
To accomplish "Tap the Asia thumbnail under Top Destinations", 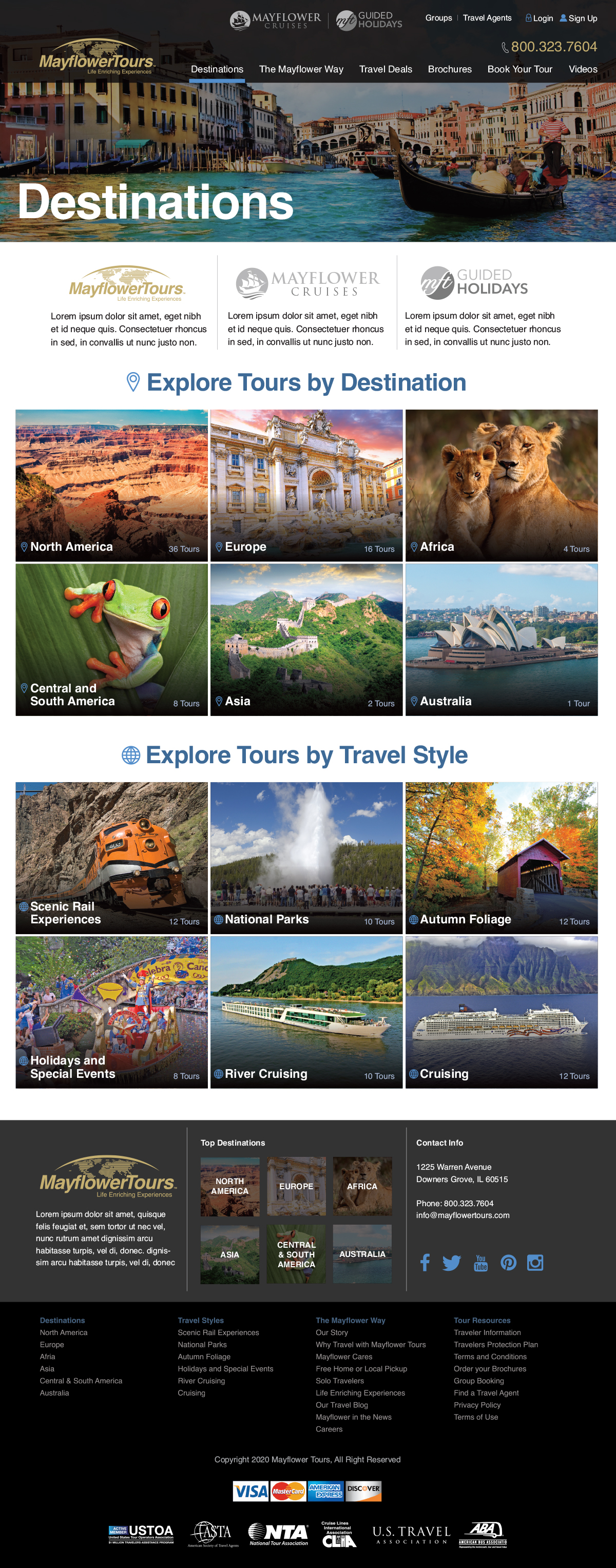I will 229,1254.
